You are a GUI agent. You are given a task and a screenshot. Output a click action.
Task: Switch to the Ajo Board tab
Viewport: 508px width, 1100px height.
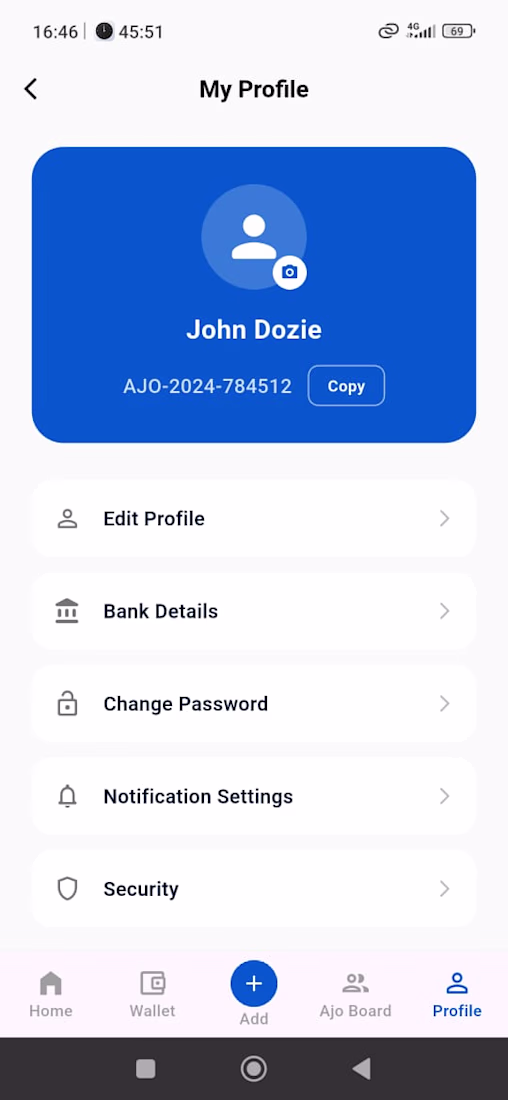coord(356,994)
